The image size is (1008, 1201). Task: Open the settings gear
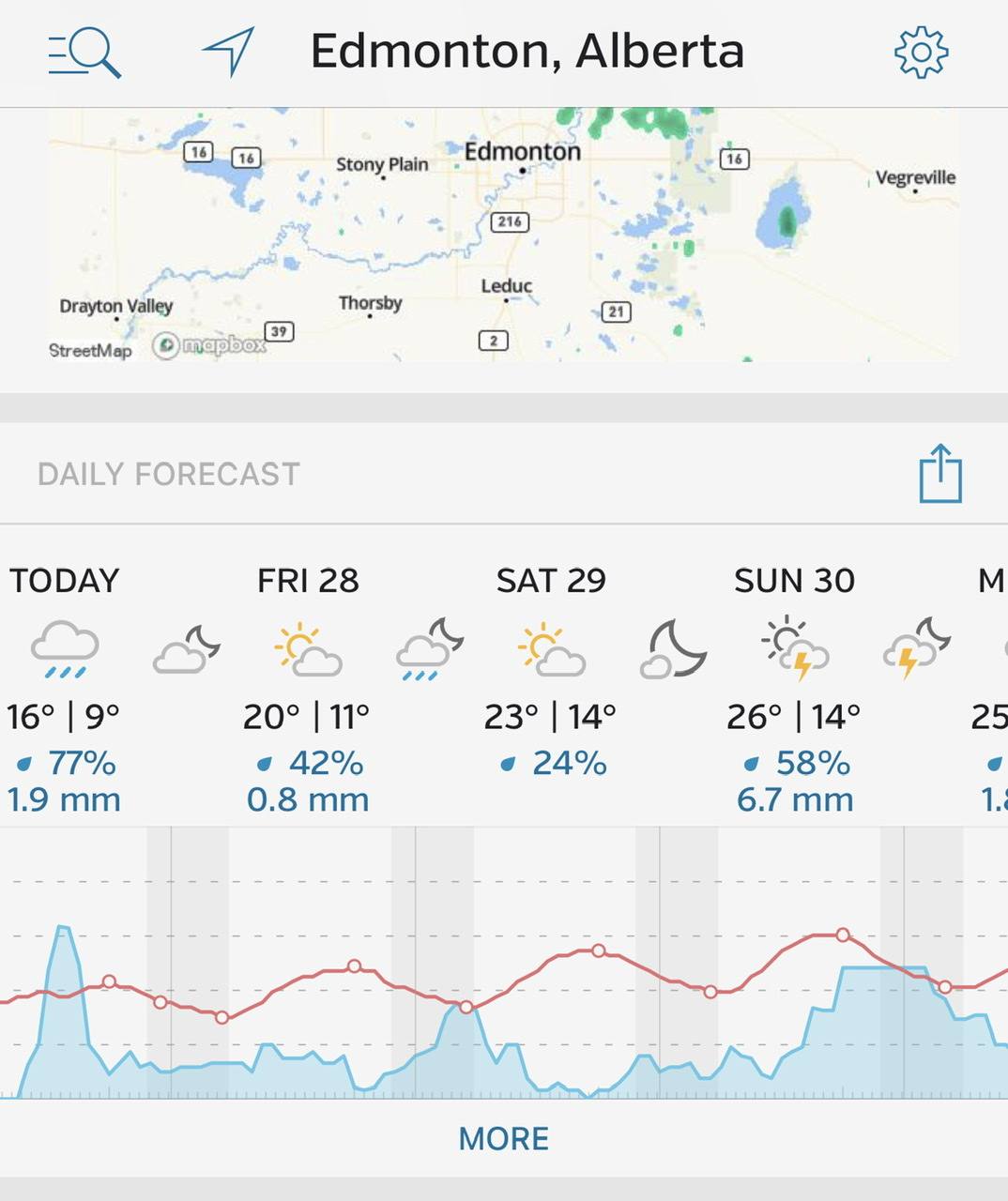point(921,52)
